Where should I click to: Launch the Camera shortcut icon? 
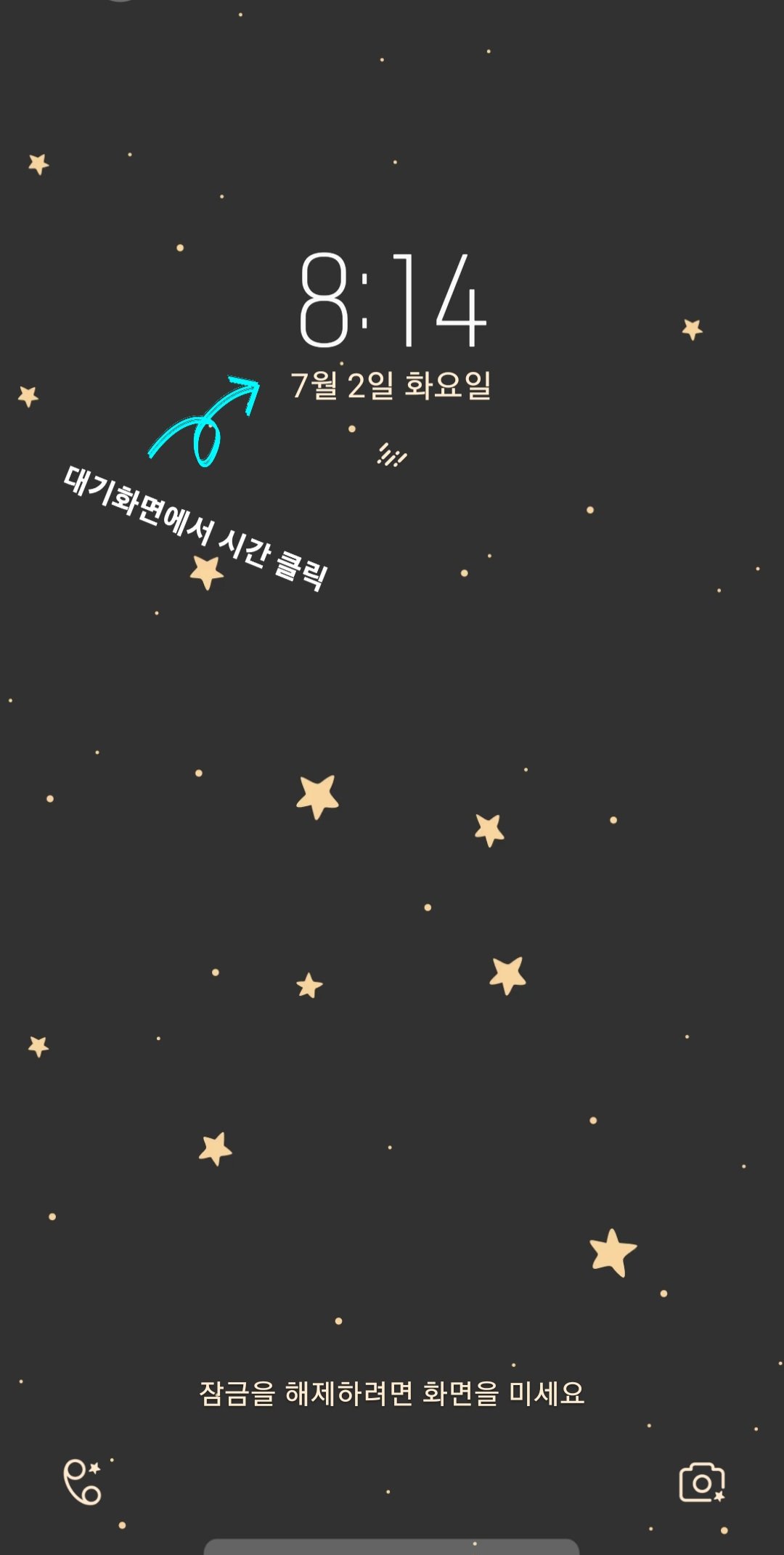(x=701, y=1480)
